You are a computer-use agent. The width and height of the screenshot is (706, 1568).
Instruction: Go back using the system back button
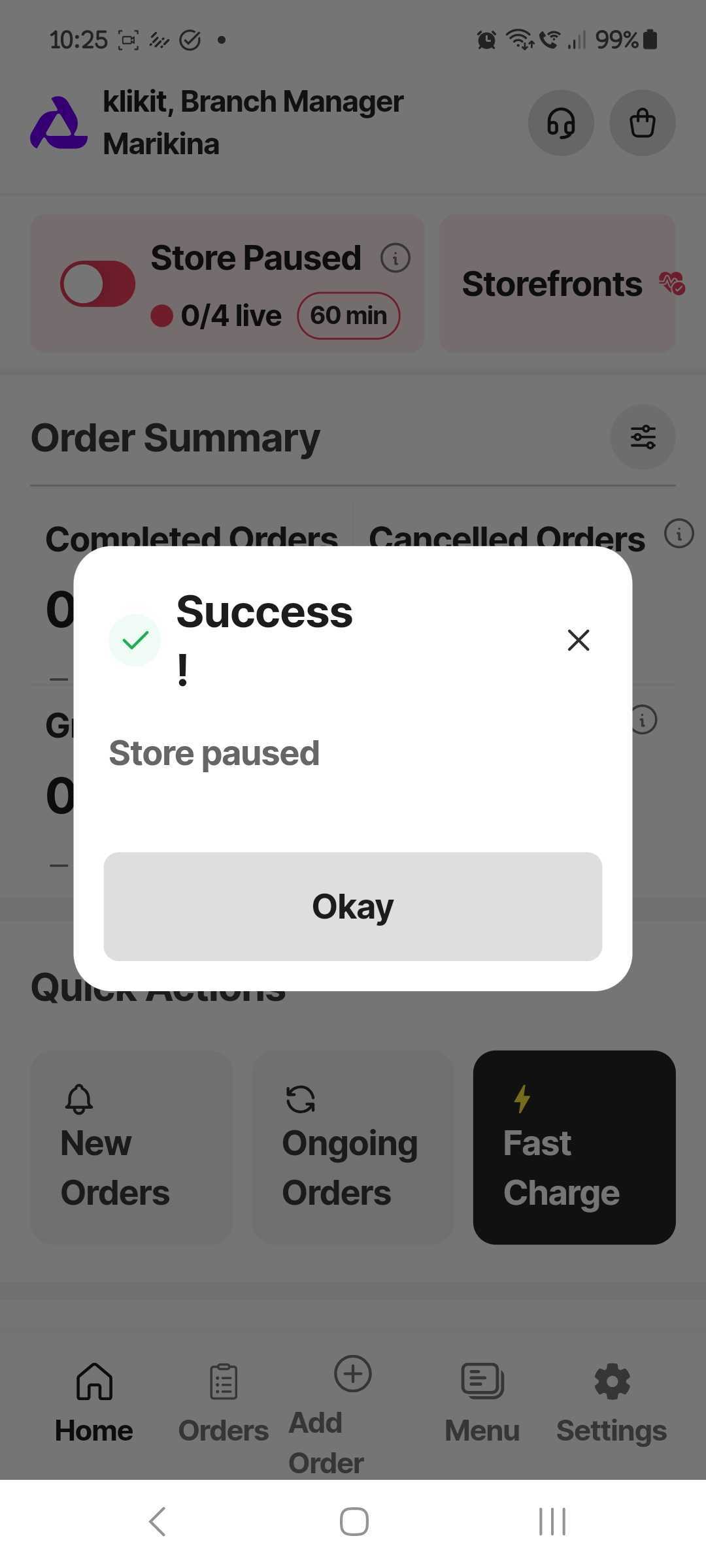pos(158,1522)
